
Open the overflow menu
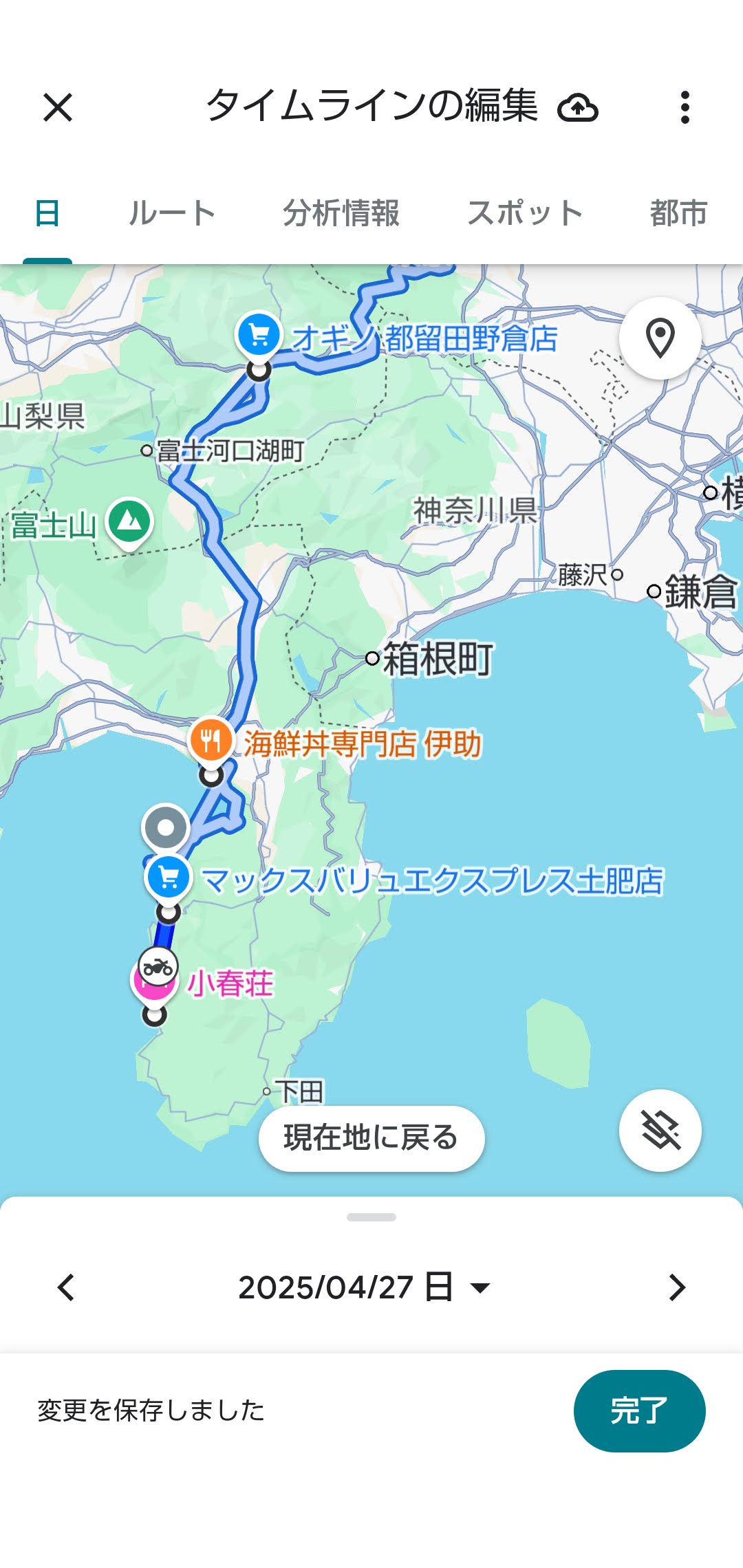click(685, 108)
